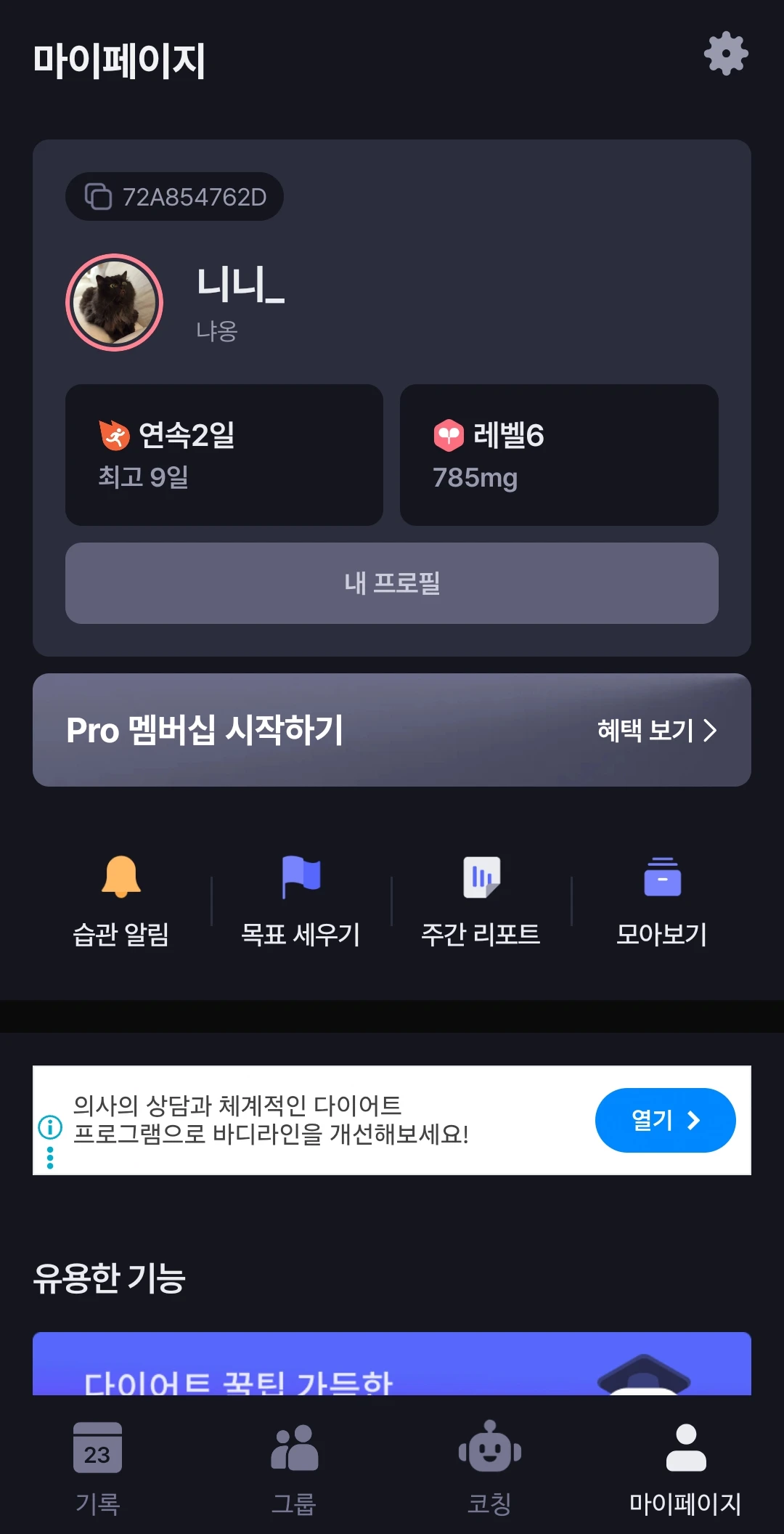Open 습관 알림
This screenshot has width=784, height=1534.
[121, 901]
